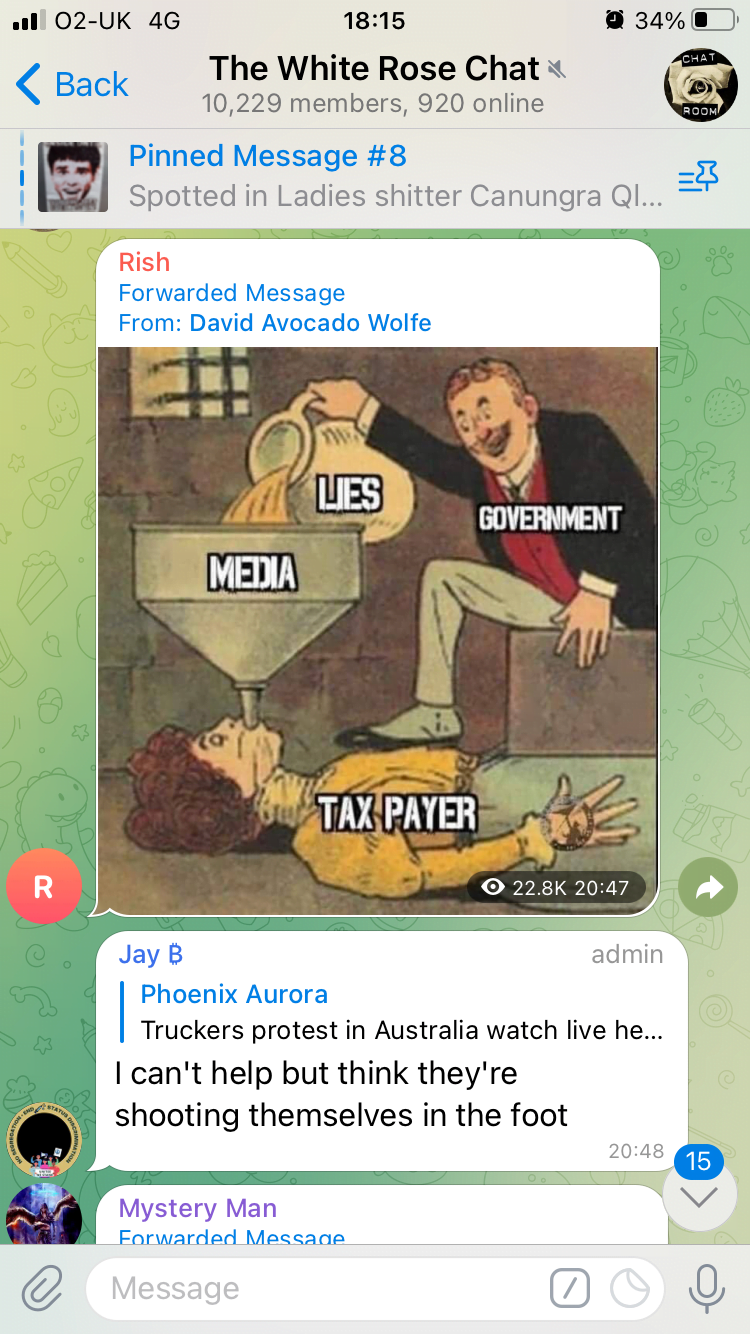Screen dimensions: 750x1334
Task: Open the group's profile picture
Action: tap(701, 84)
